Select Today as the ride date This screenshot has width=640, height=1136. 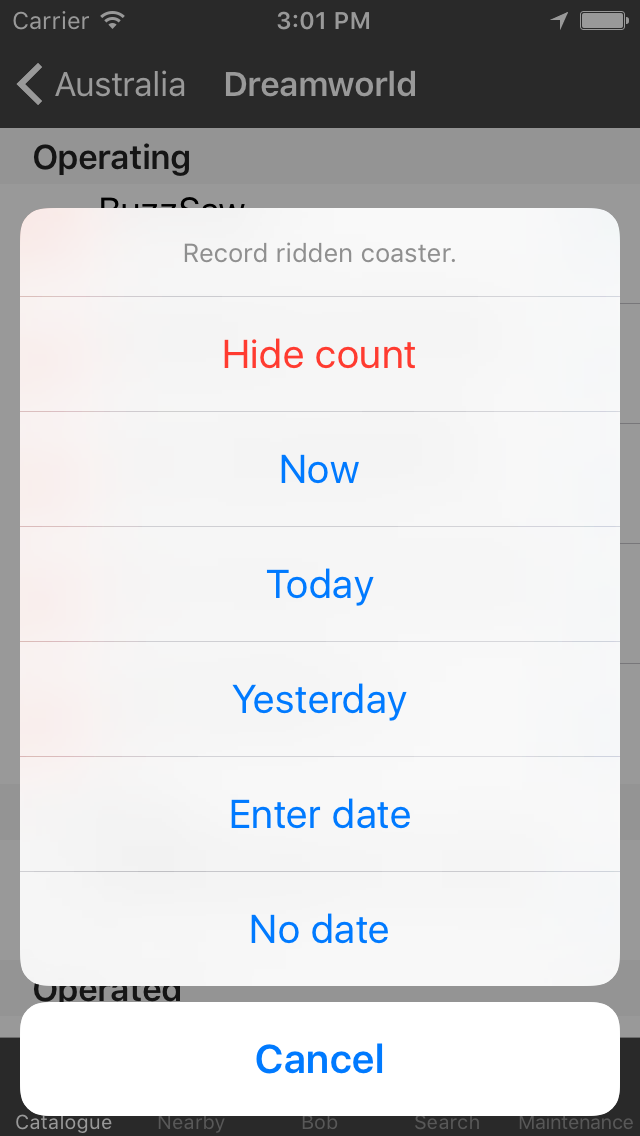point(319,585)
